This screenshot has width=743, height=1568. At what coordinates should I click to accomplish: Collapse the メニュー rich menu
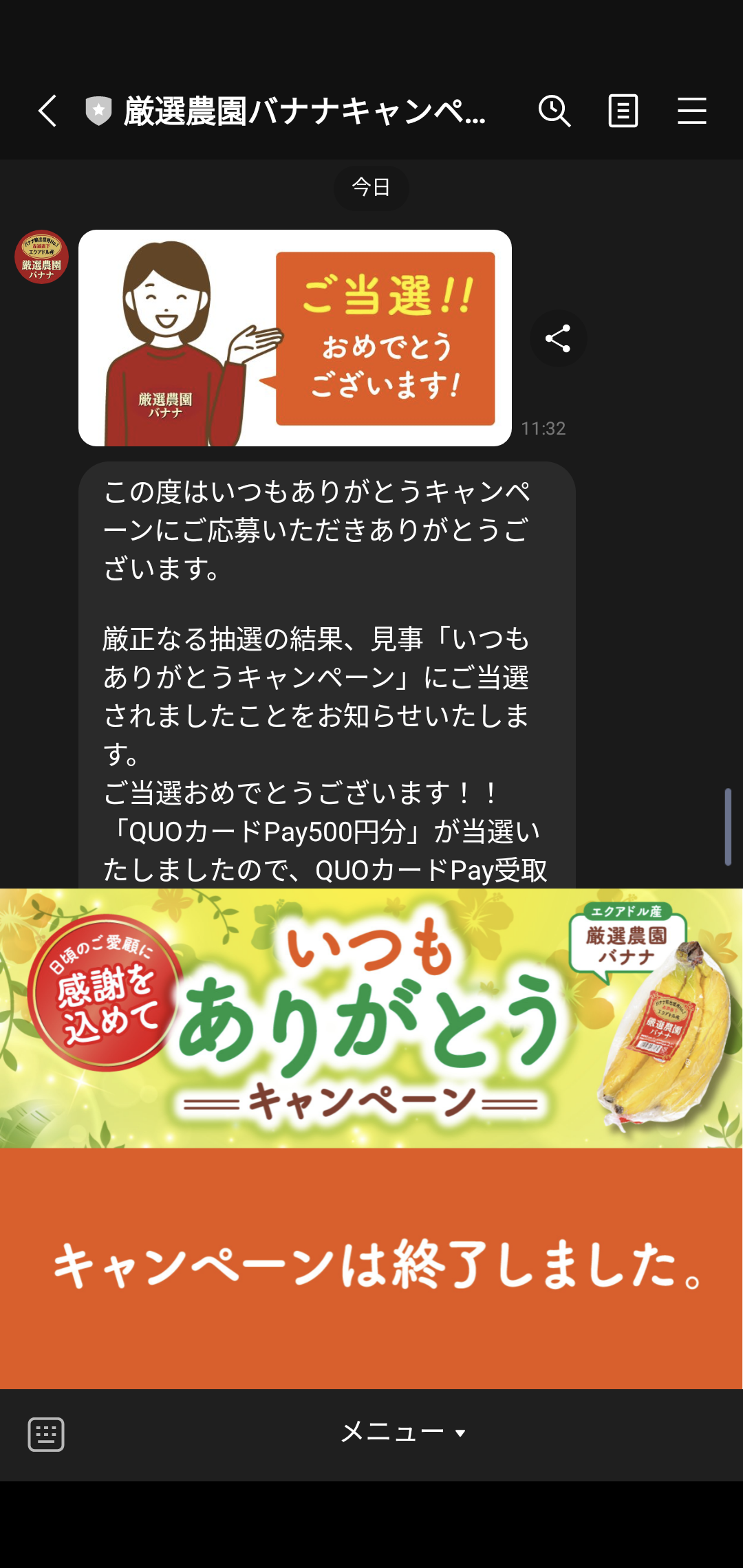point(404,1433)
